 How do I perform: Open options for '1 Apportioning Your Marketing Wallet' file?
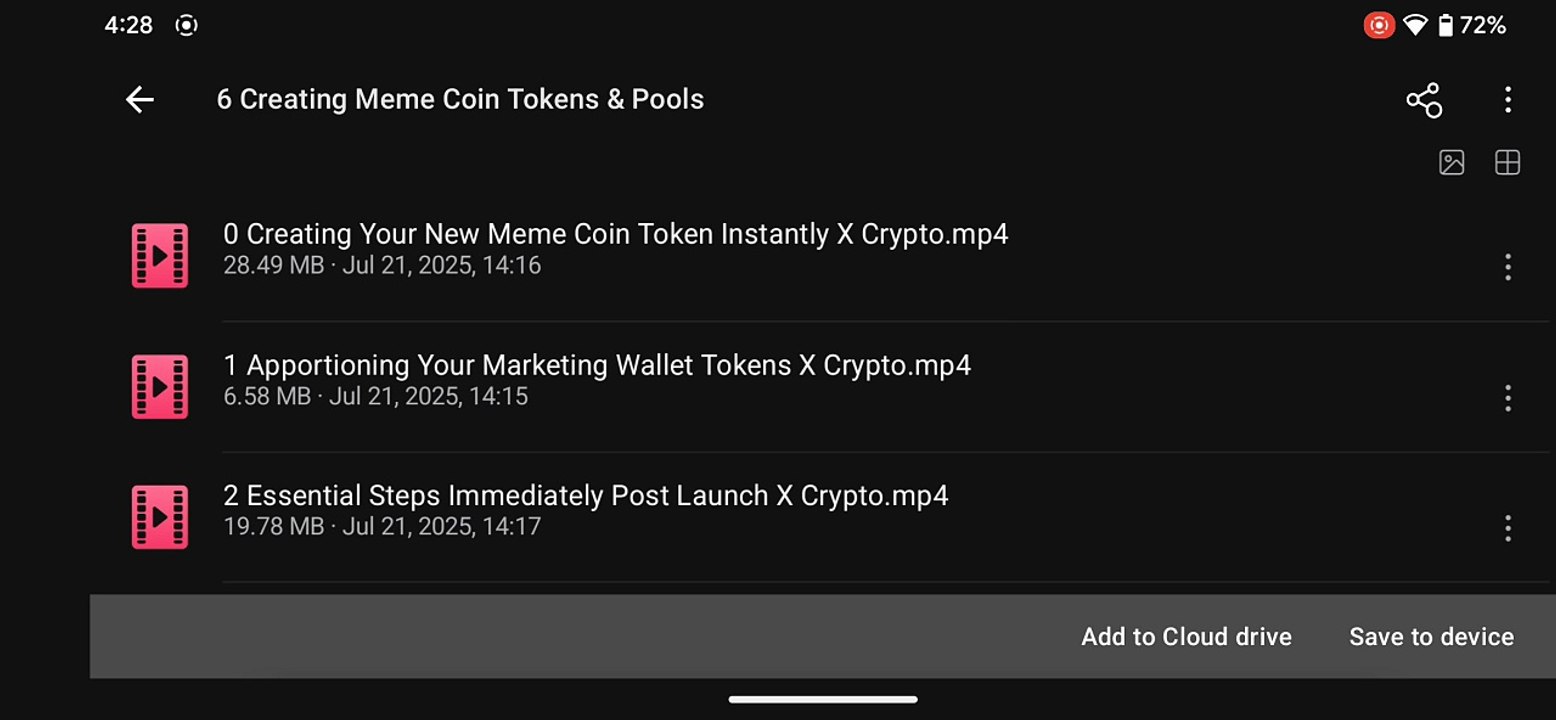[x=1507, y=398]
